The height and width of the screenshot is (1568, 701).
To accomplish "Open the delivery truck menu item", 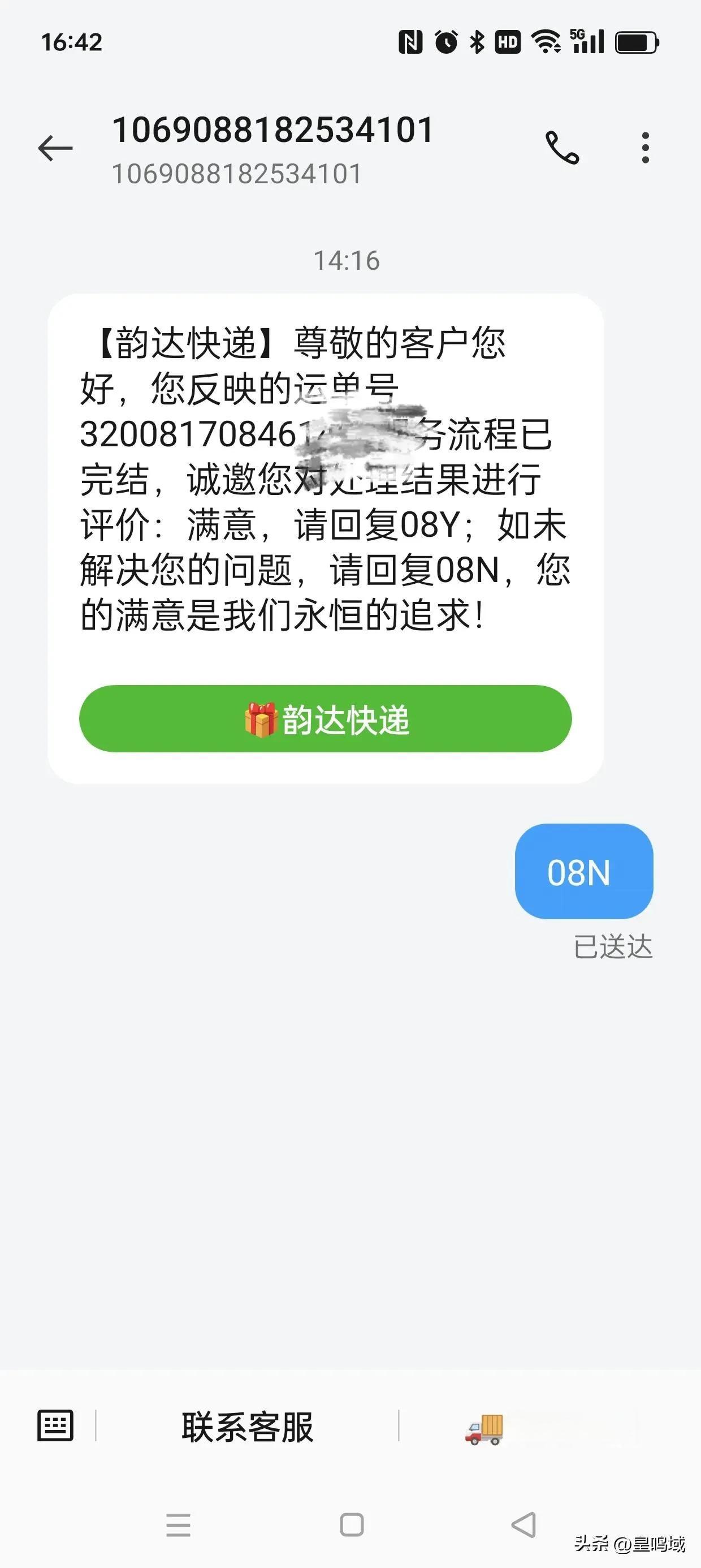I will pos(484,1428).
